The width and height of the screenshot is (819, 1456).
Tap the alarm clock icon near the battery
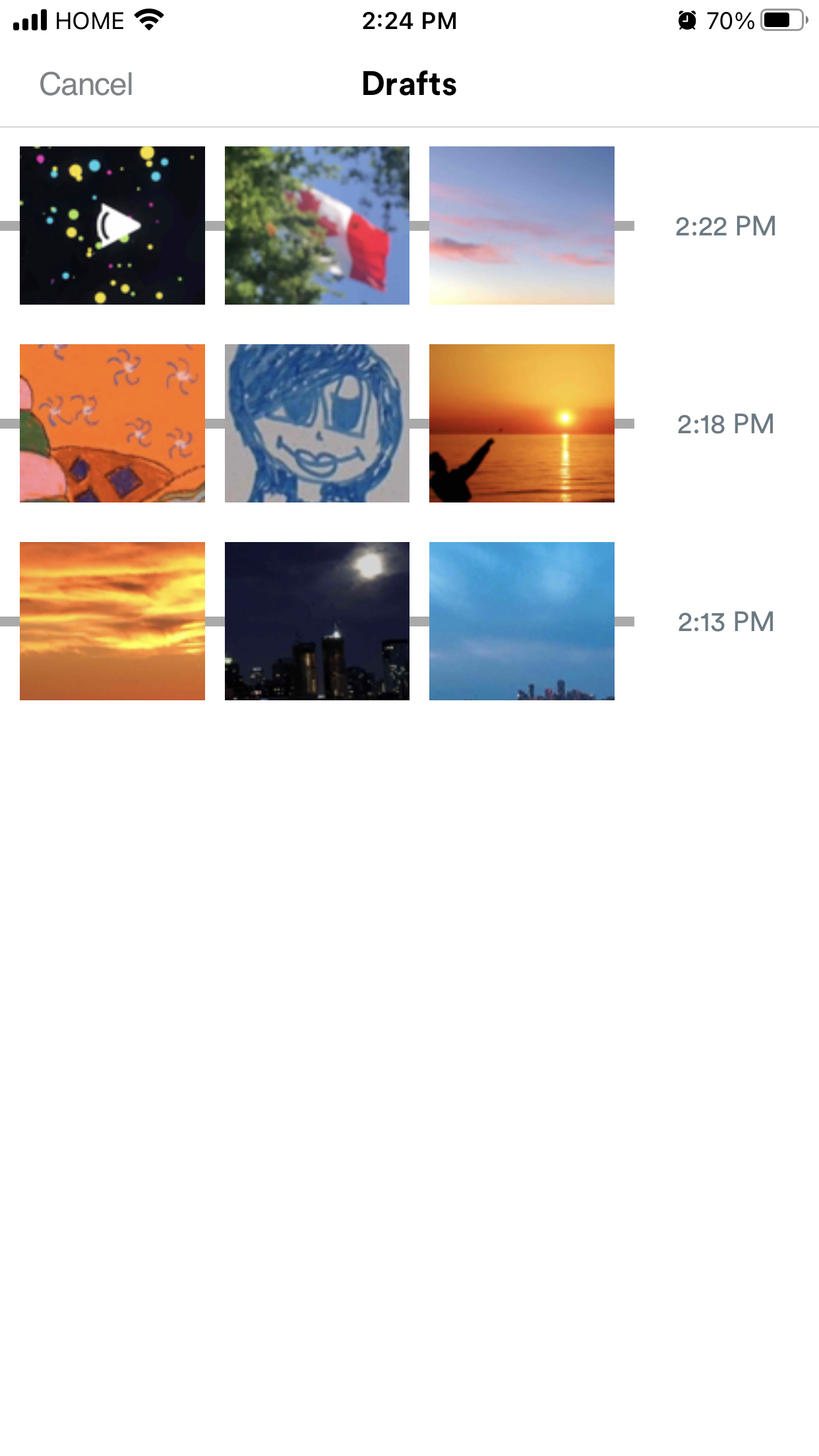point(686,20)
